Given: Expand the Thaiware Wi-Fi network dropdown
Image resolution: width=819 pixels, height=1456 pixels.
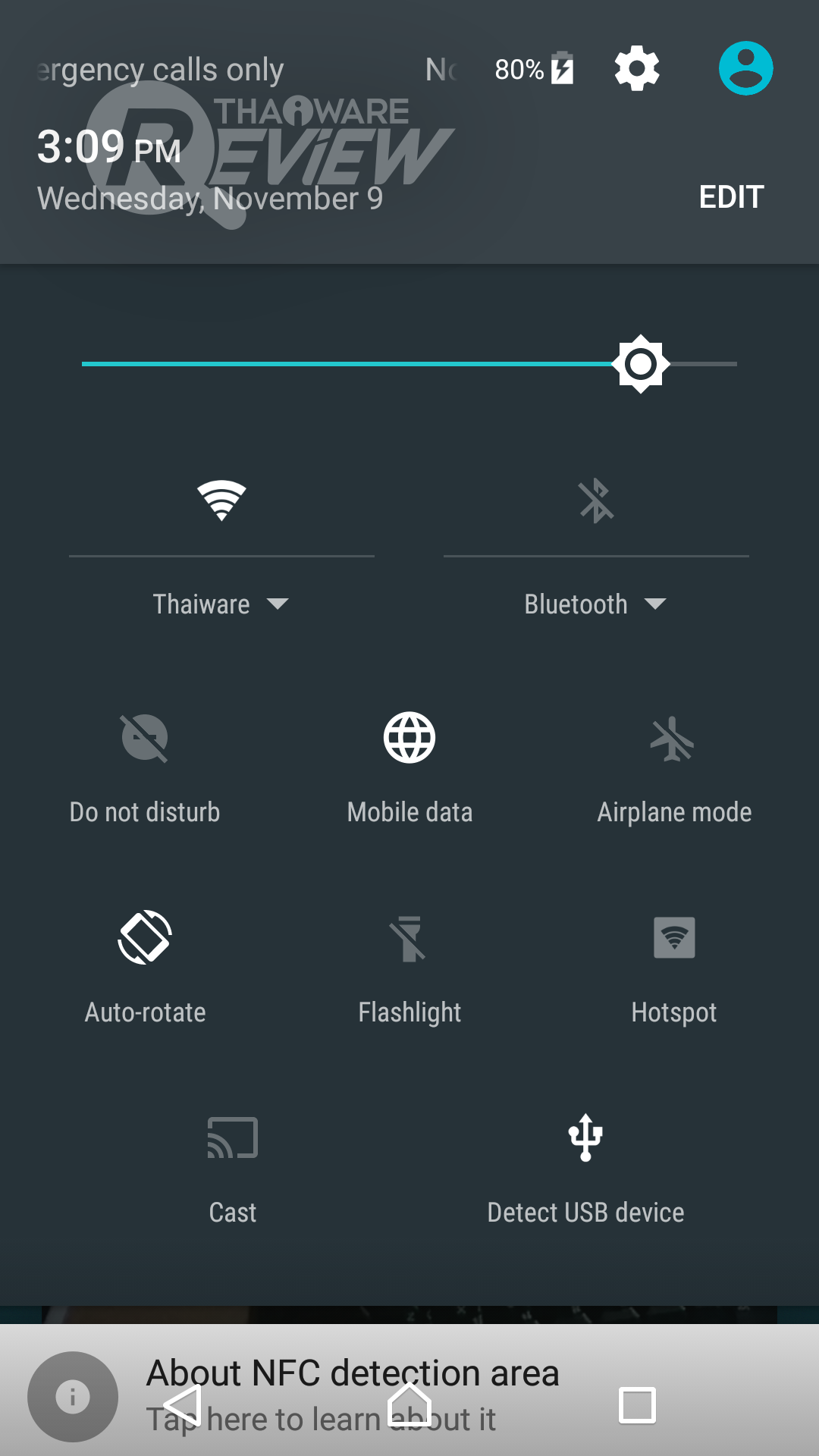Looking at the screenshot, I should (x=221, y=604).
